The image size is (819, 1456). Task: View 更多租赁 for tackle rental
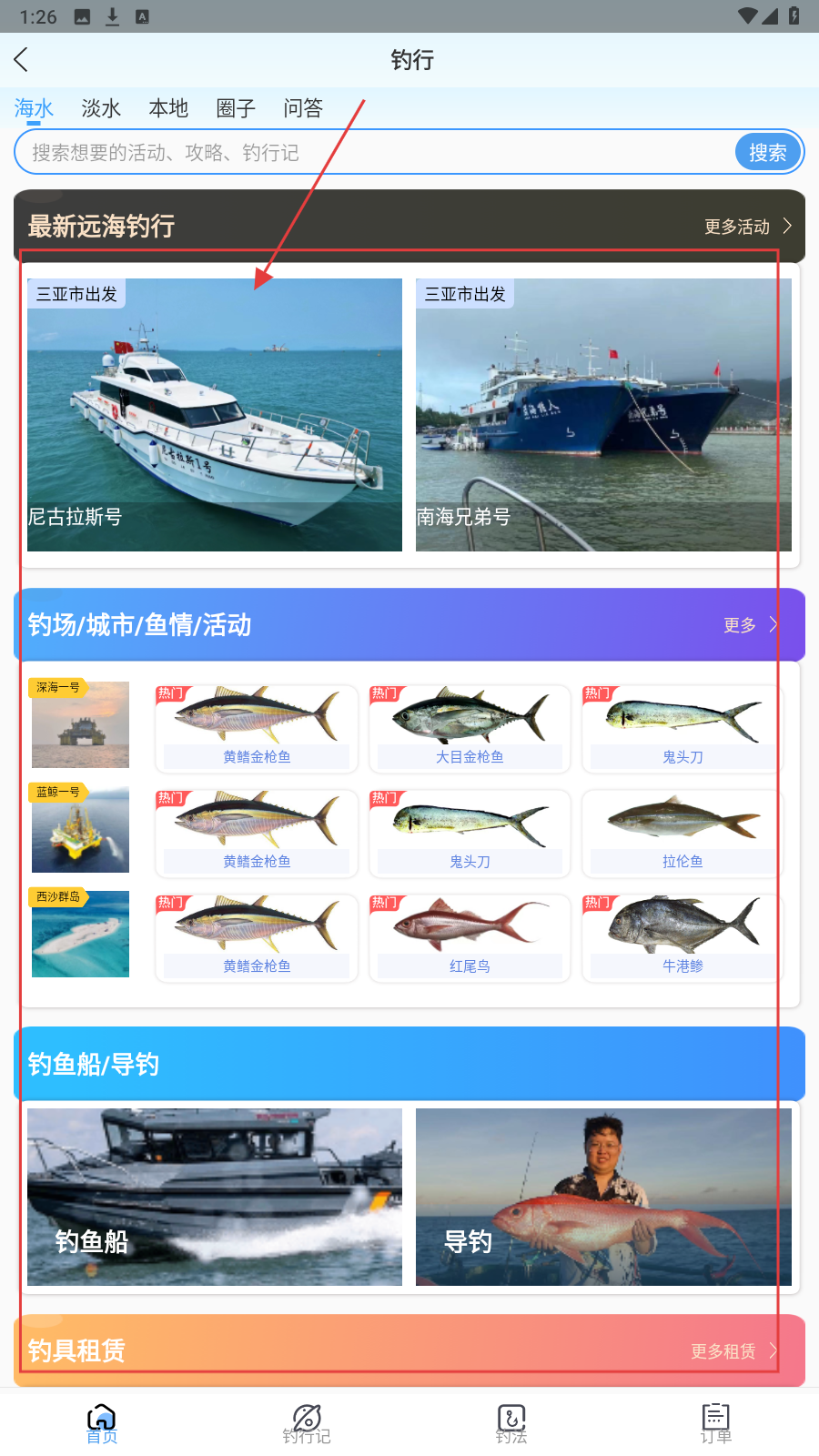coord(733,1351)
